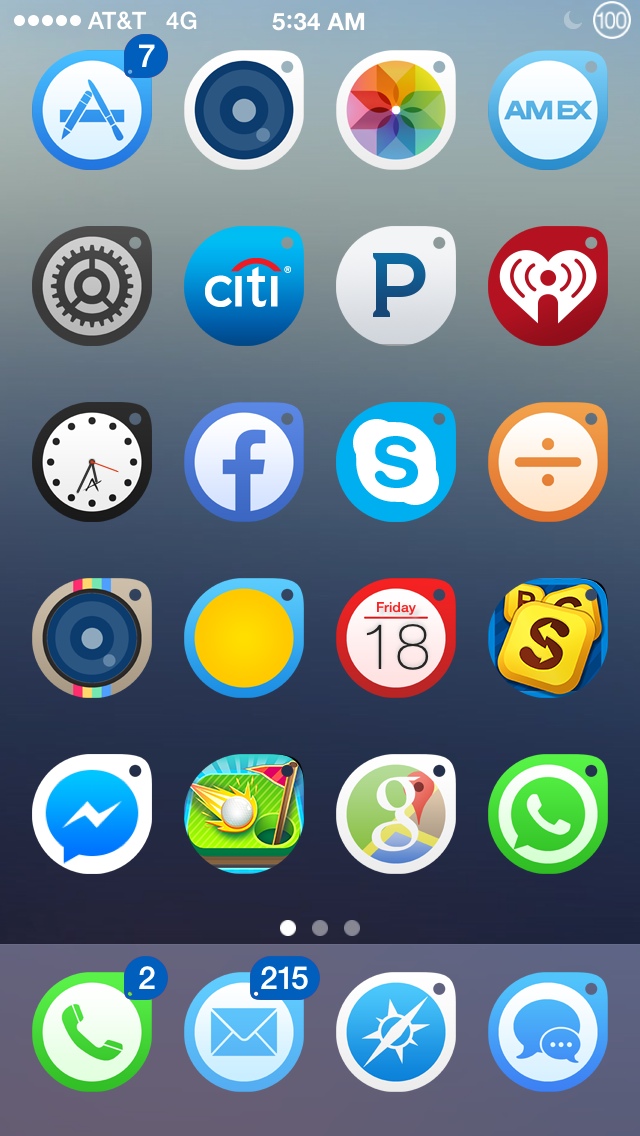Open the WhatsApp app
This screenshot has height=1136, width=640.
coord(548,814)
